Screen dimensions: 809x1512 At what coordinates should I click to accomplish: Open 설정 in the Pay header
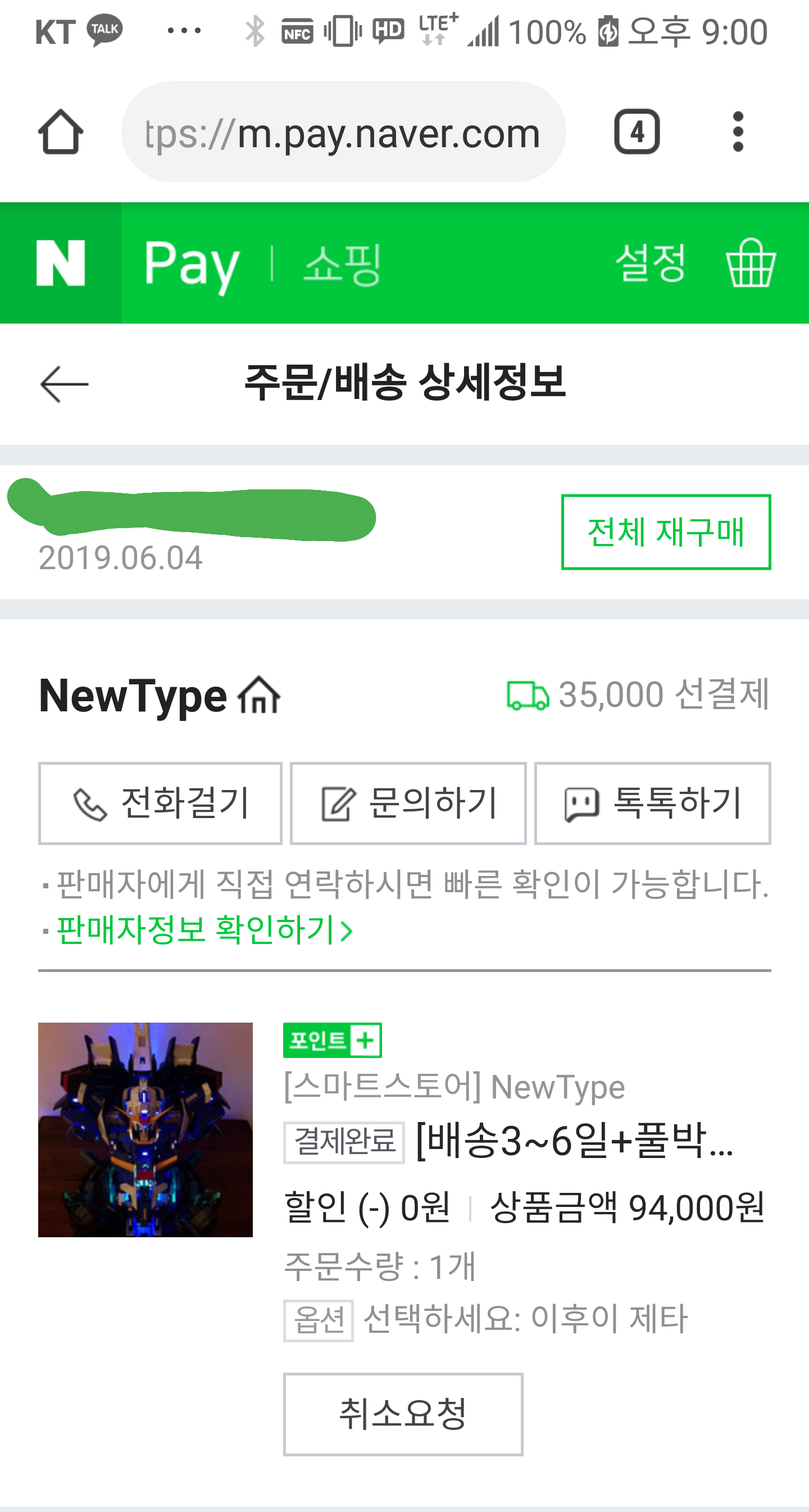pyautogui.click(x=650, y=263)
